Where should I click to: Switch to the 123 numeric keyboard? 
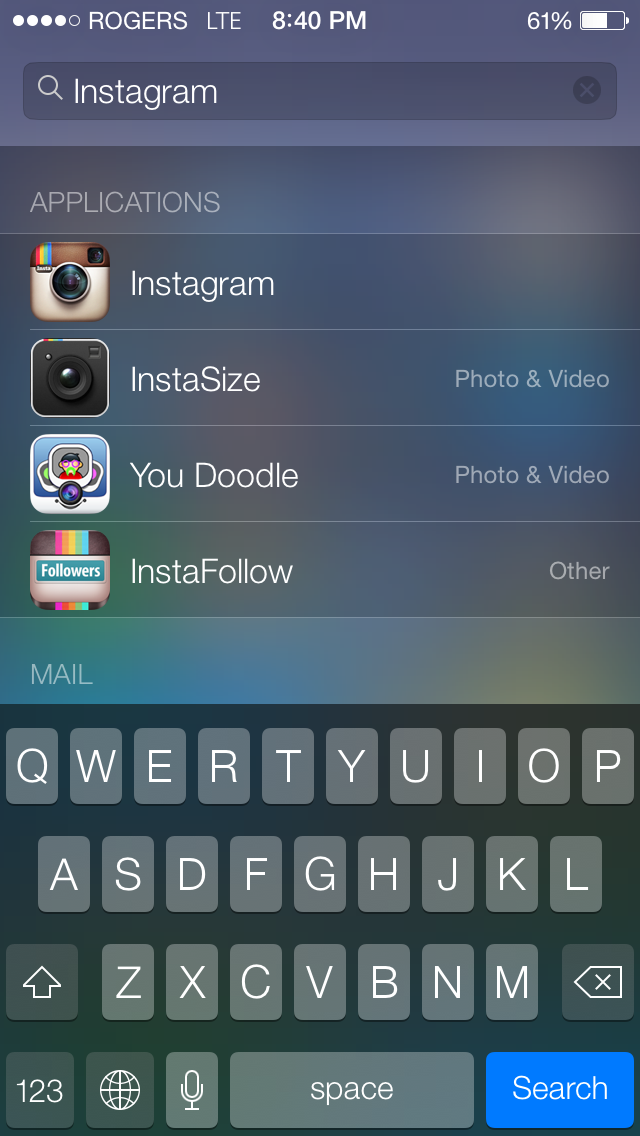(40, 1089)
